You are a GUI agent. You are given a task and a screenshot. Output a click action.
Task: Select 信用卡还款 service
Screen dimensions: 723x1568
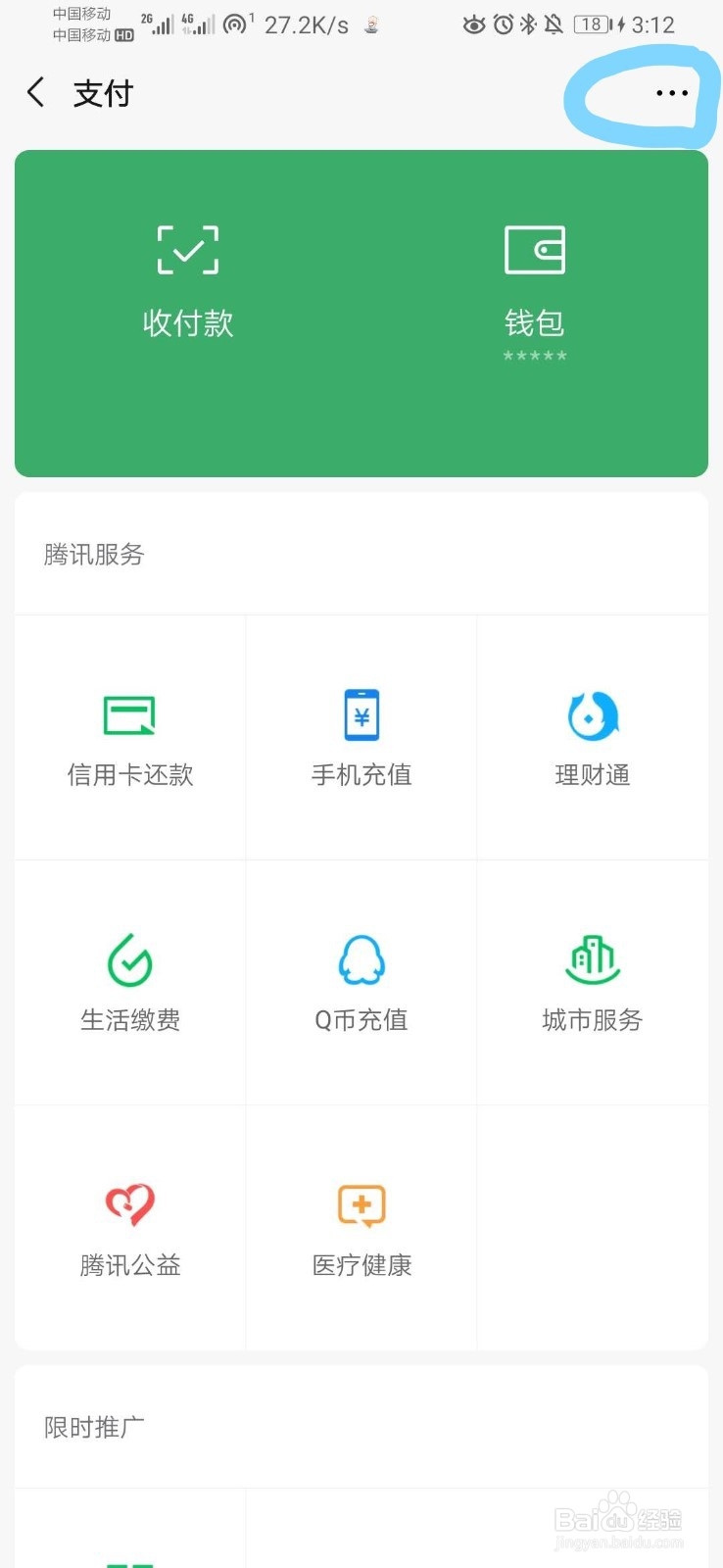130,738
